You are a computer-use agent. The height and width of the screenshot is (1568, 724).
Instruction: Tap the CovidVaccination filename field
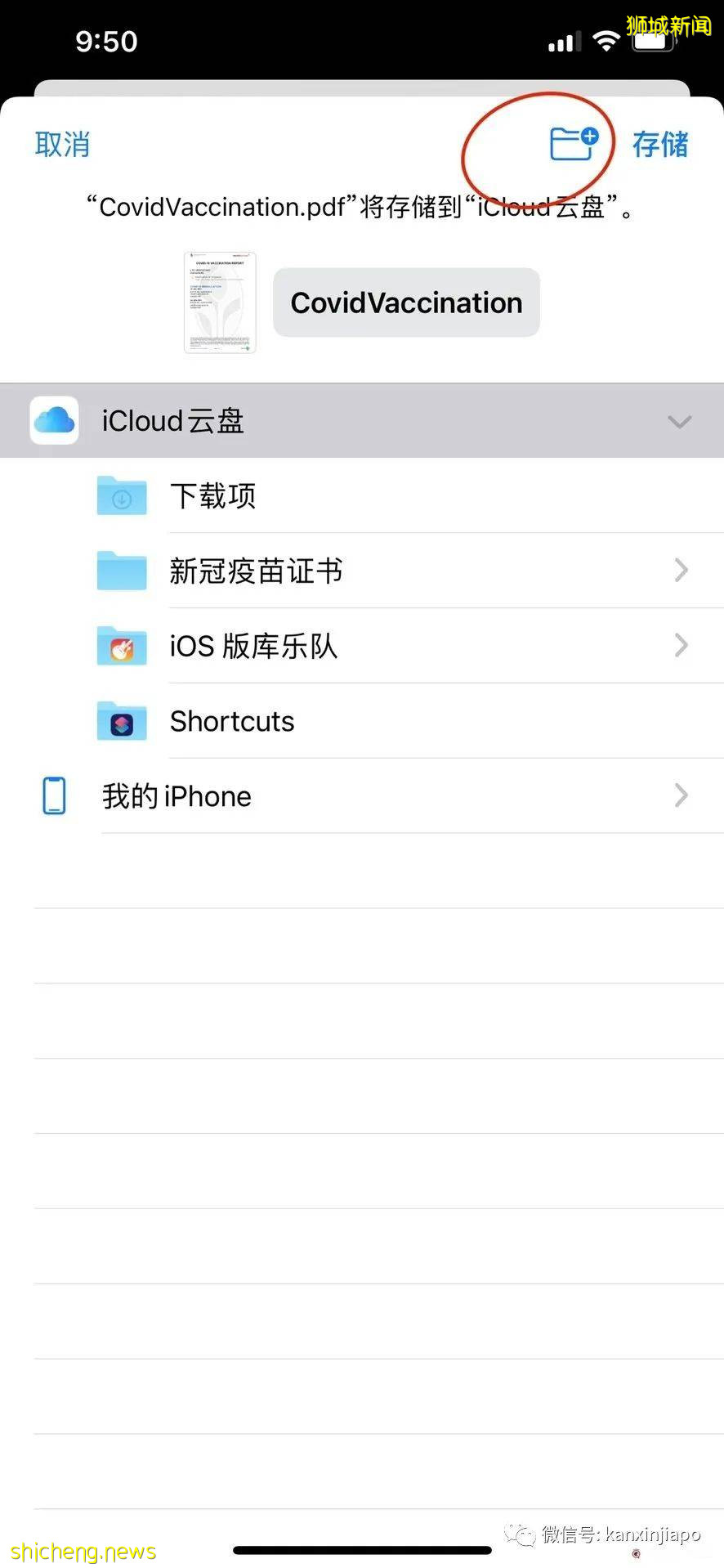point(406,302)
